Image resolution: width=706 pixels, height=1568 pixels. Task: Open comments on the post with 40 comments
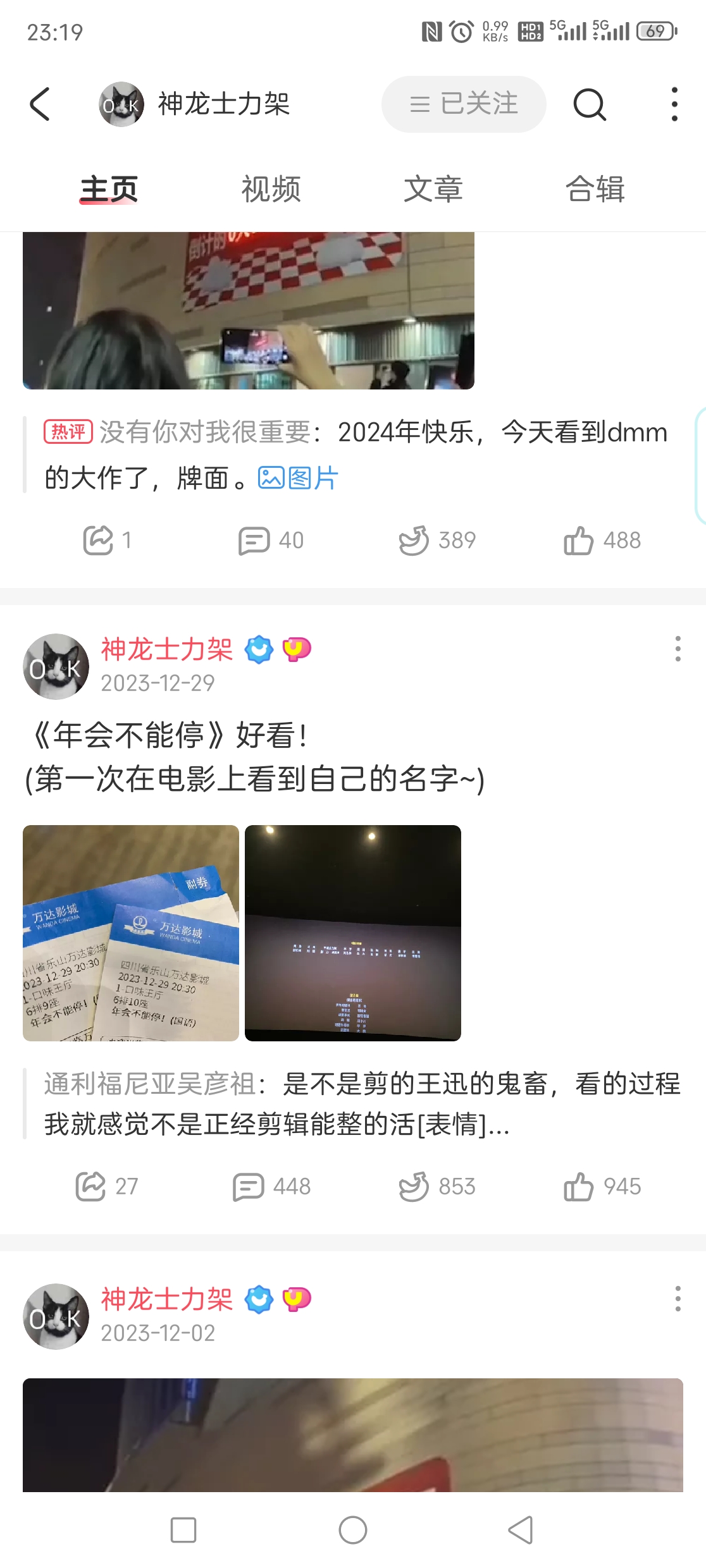tap(271, 541)
